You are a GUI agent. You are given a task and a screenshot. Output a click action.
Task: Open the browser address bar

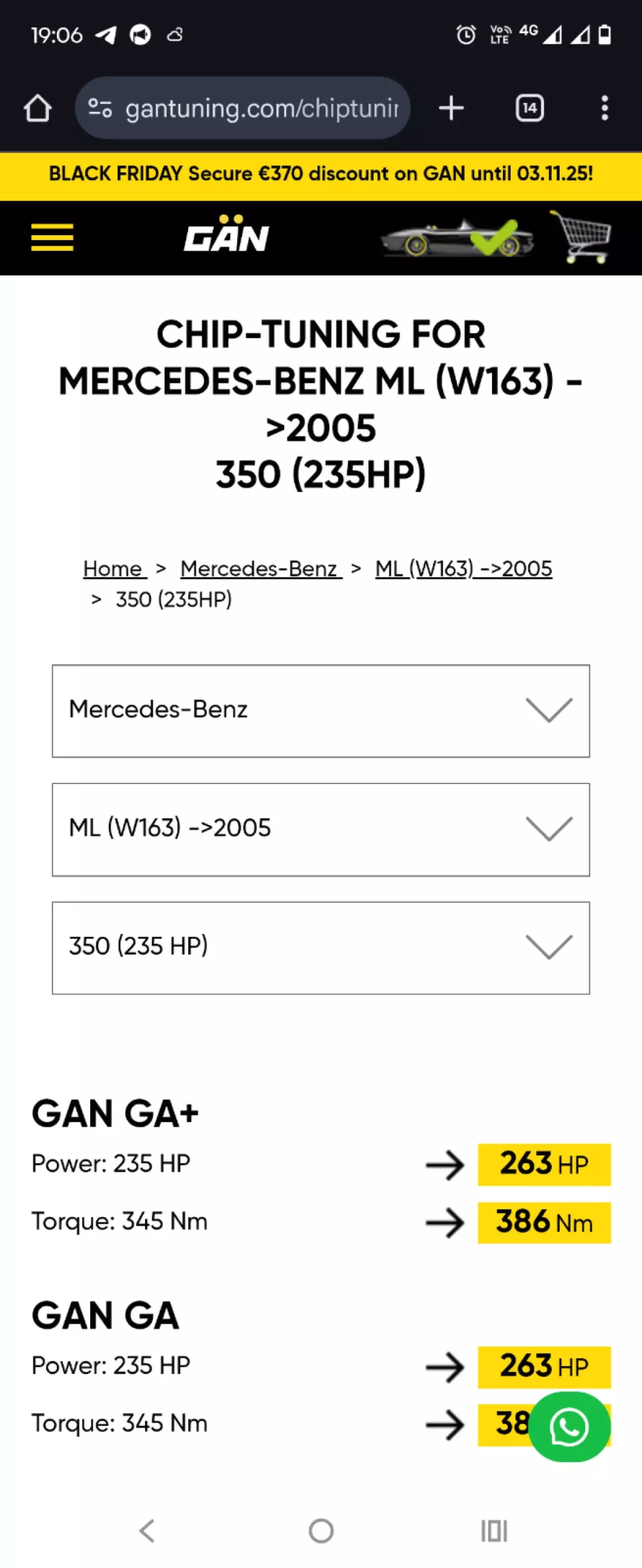click(x=256, y=108)
